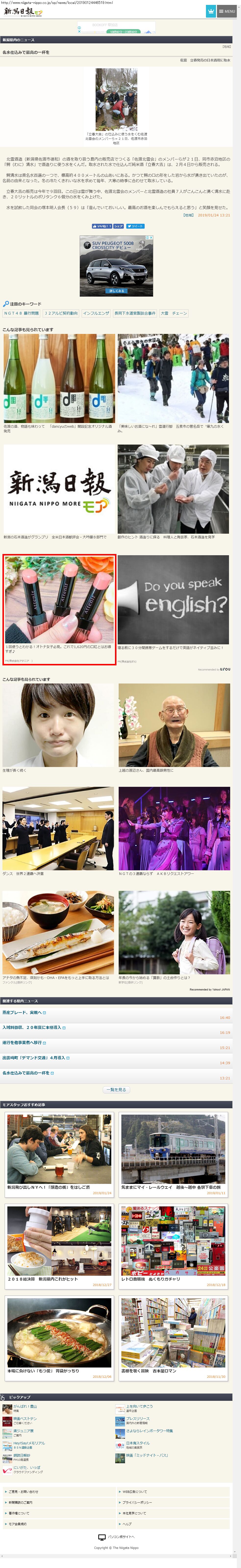Image resolution: width=241 pixels, height=1568 pixels.
Task: Open news link 入域料徴収、２０年度に本格導入
Action: click(34, 1027)
